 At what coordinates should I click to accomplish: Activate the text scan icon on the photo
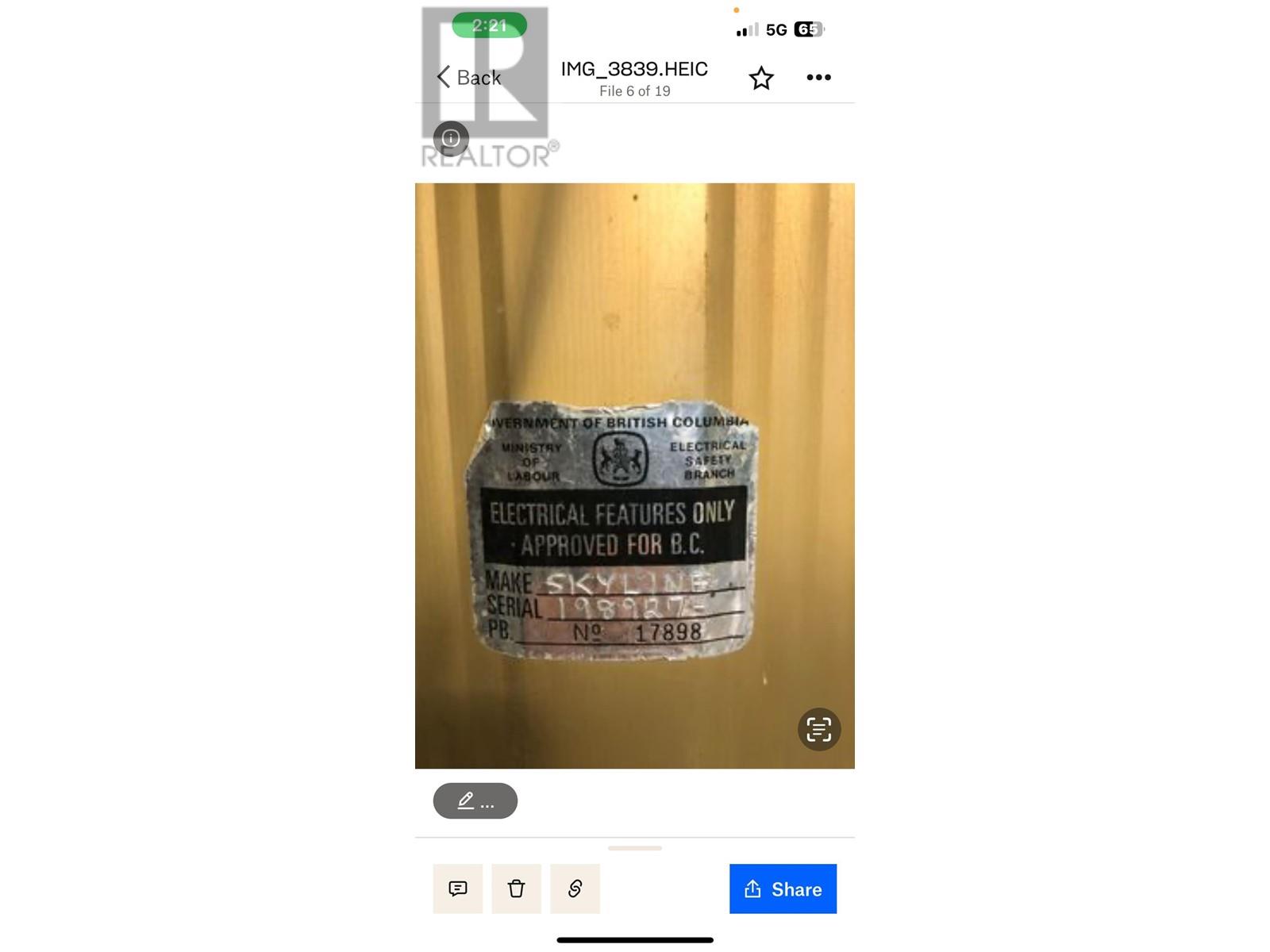(x=818, y=729)
